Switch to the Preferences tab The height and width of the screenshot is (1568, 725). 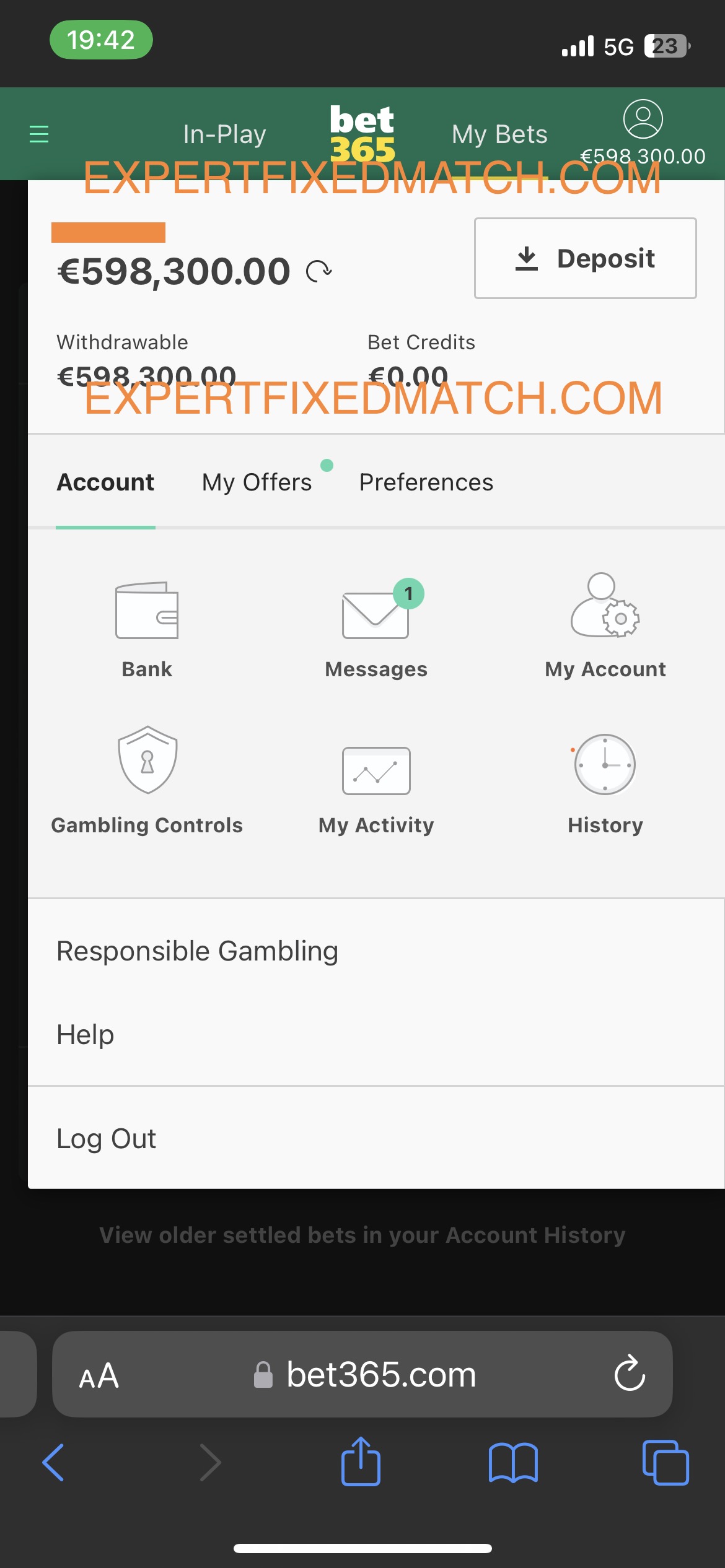pos(426,482)
